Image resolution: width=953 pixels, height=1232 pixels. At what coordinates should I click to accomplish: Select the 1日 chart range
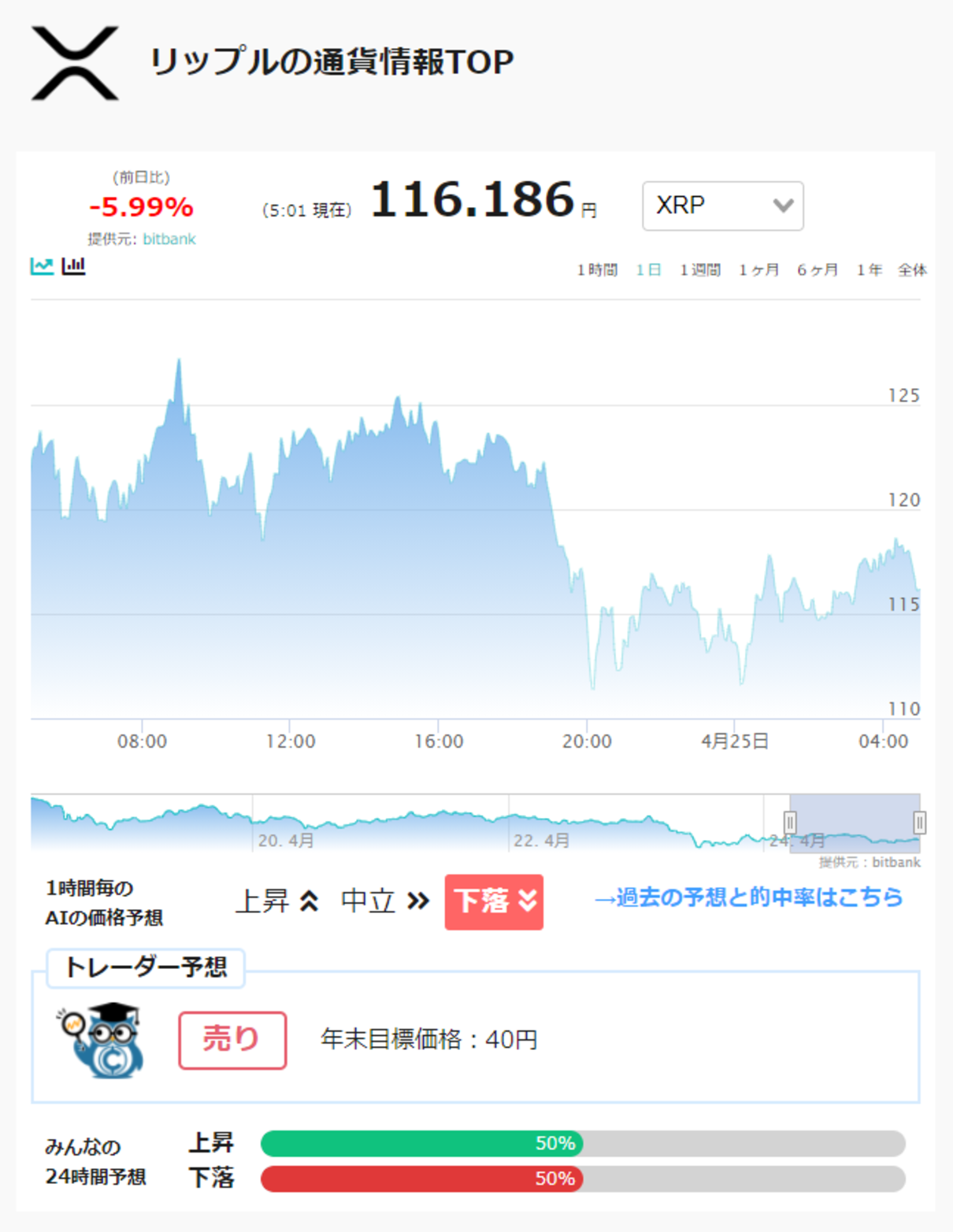click(x=648, y=270)
